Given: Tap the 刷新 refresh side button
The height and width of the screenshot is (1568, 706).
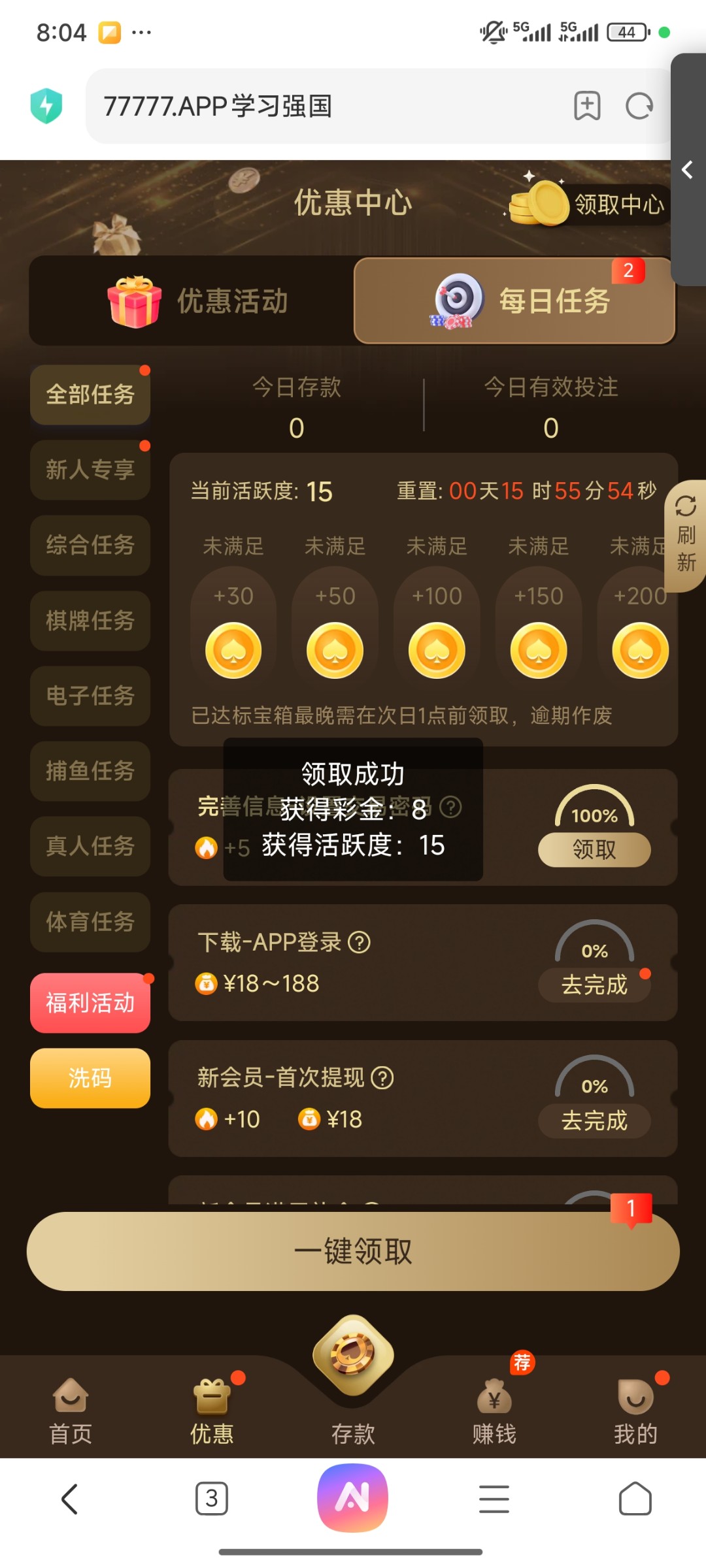Looking at the screenshot, I should (685, 536).
